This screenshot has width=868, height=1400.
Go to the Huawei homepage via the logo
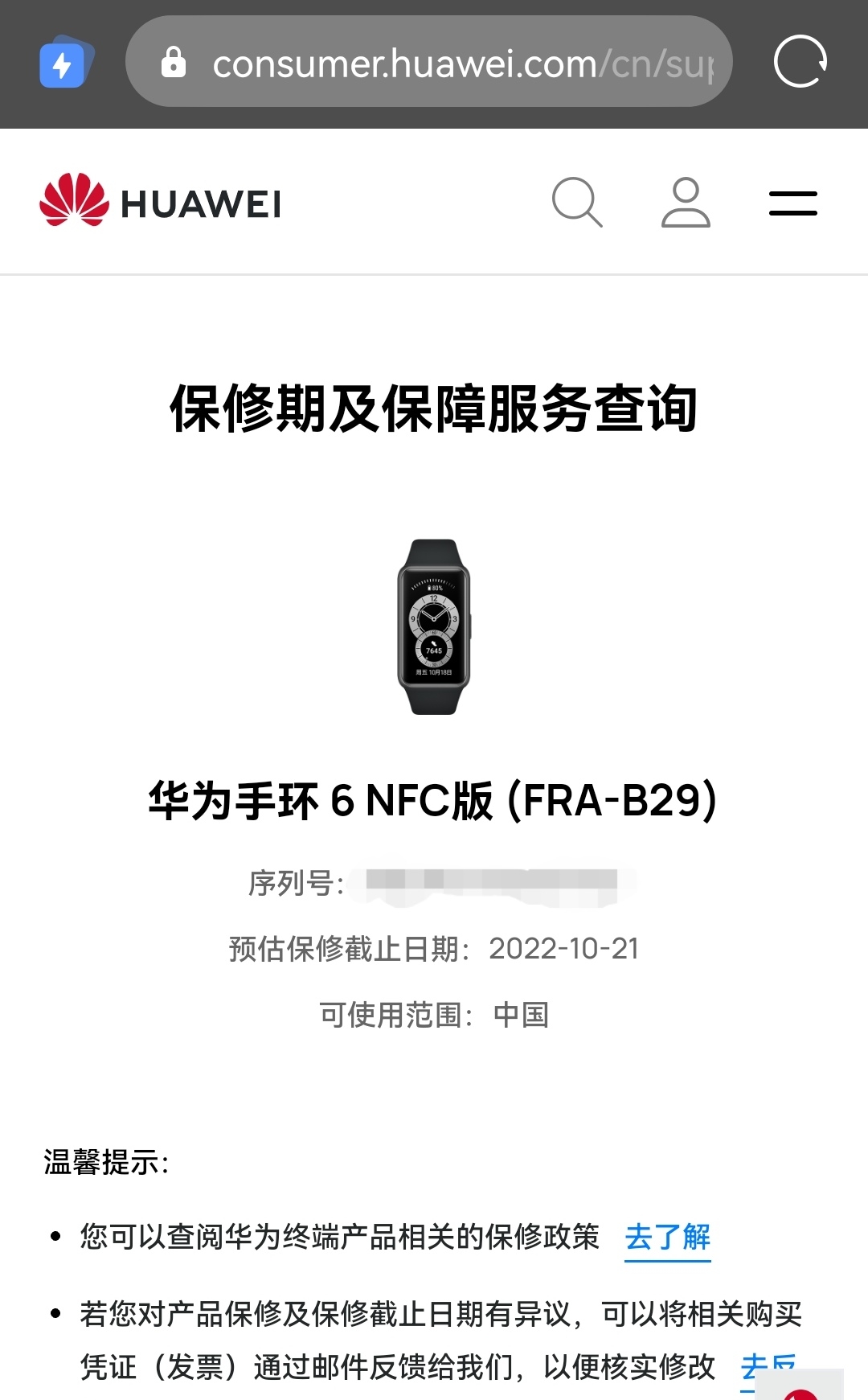pos(161,201)
